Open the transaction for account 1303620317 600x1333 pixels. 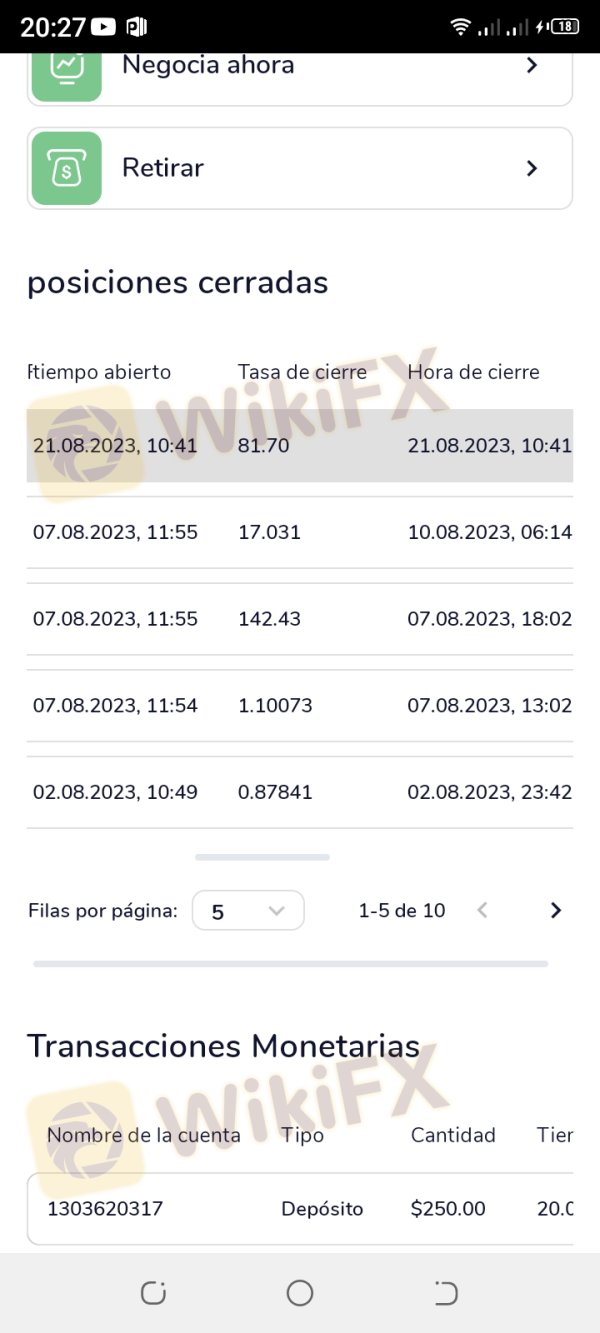coord(300,1209)
